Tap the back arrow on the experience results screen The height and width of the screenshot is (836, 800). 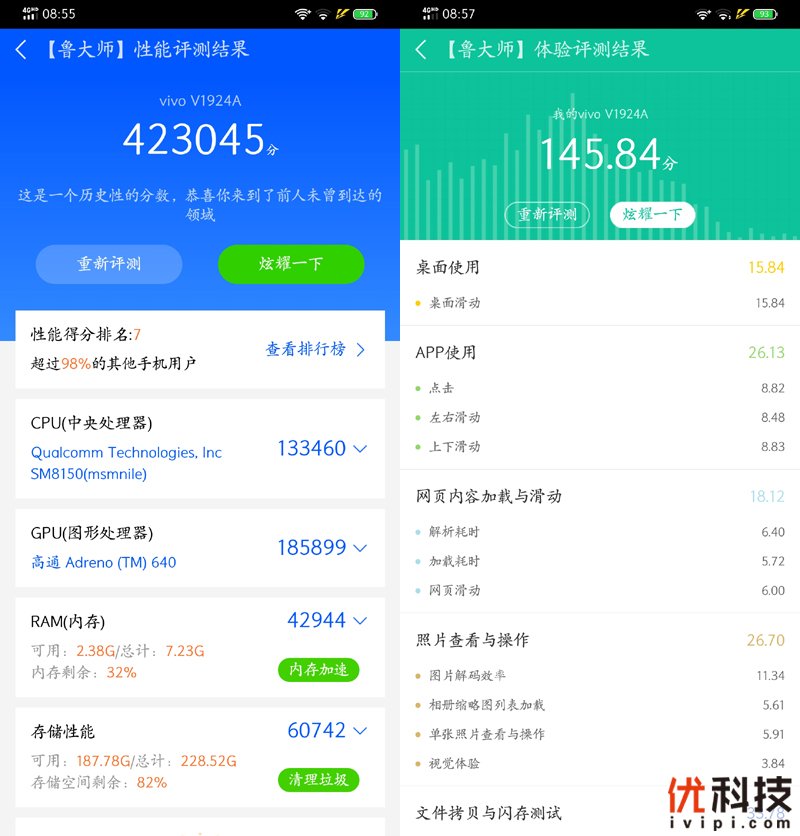click(421, 48)
